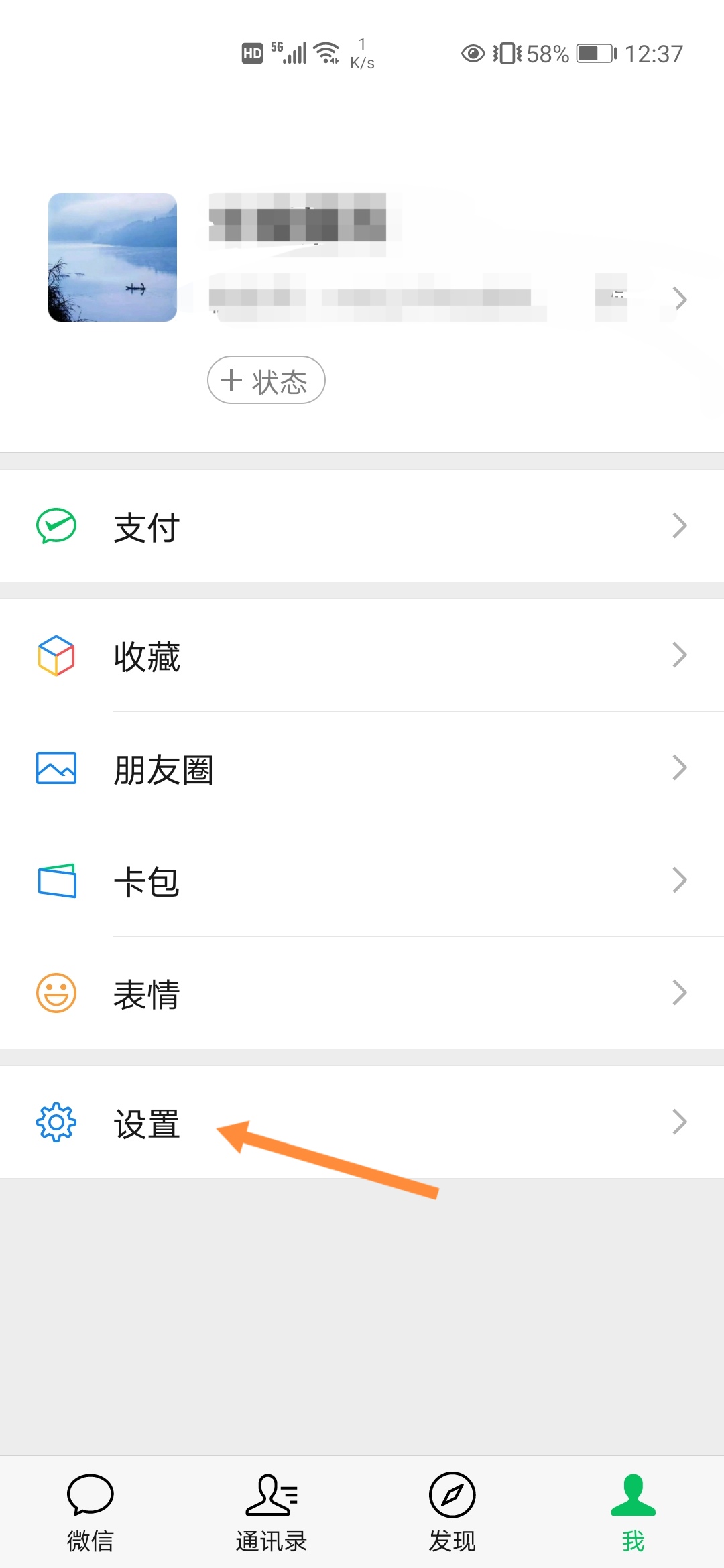Open Favorites via the 收藏 cube icon
Image resolution: width=724 pixels, height=1568 pixels.
56,655
